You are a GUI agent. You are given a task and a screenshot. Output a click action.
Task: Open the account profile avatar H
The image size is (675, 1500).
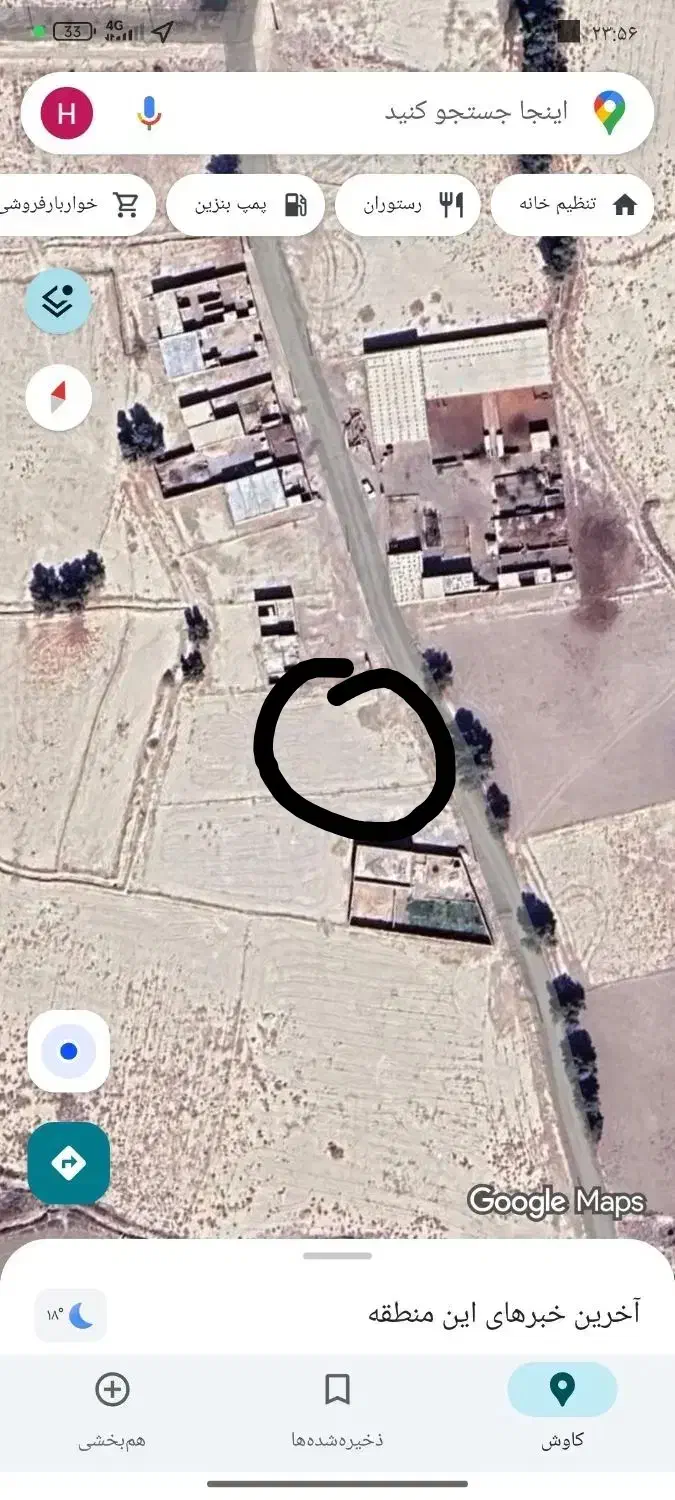click(x=67, y=113)
